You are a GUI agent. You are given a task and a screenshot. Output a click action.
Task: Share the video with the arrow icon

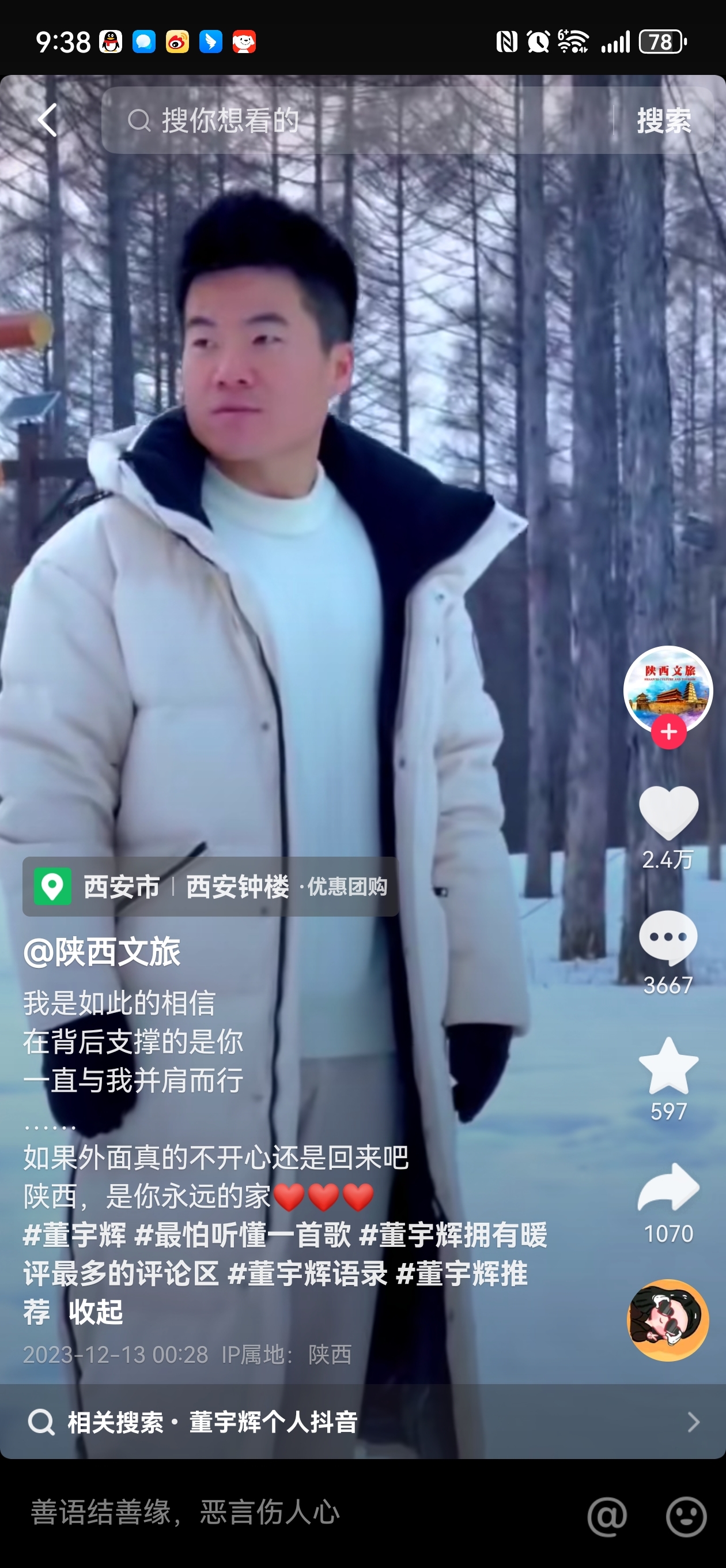coord(668,1188)
